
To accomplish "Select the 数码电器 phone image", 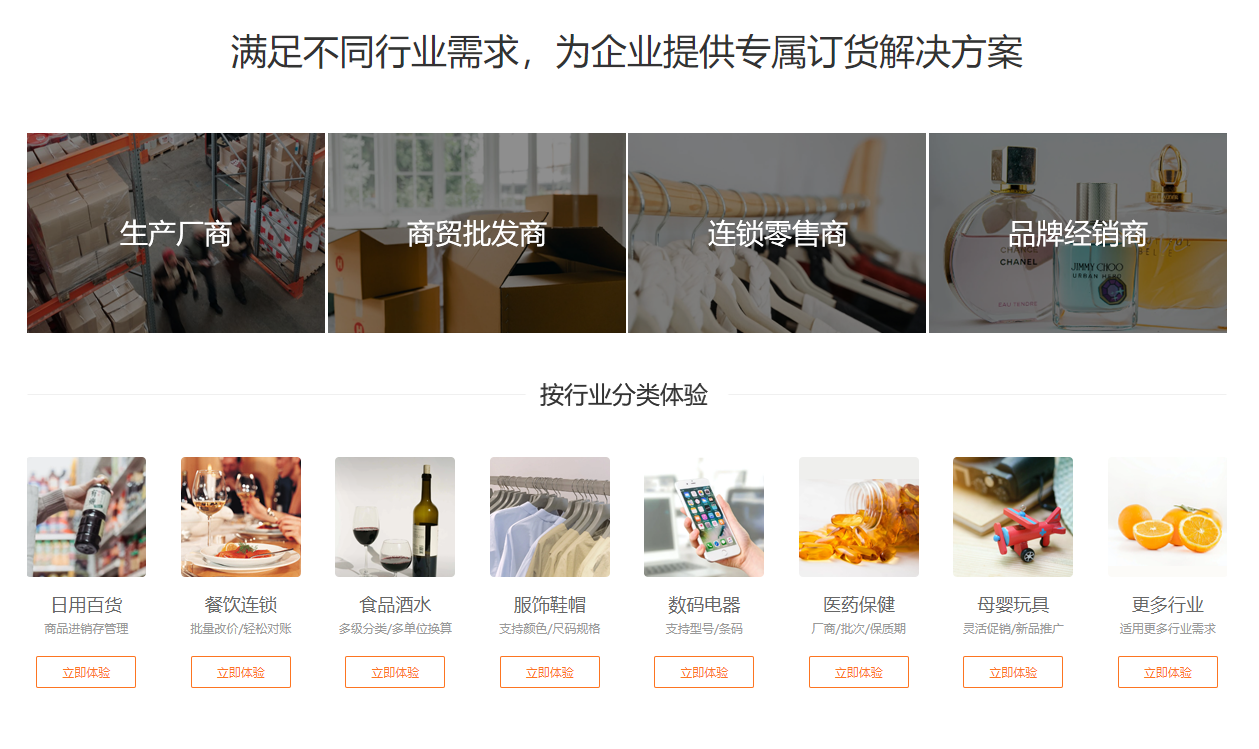I will [x=704, y=517].
